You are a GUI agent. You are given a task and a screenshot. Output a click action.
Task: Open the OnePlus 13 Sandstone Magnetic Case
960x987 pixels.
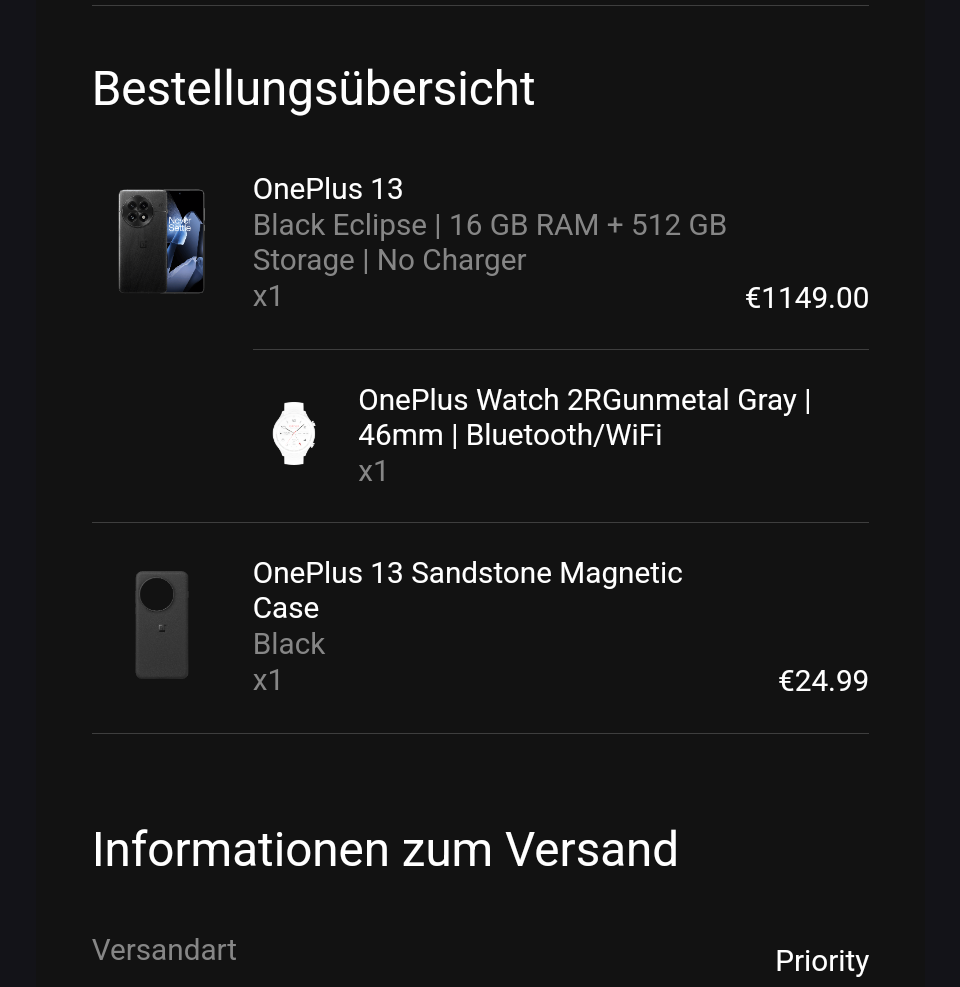pos(467,589)
